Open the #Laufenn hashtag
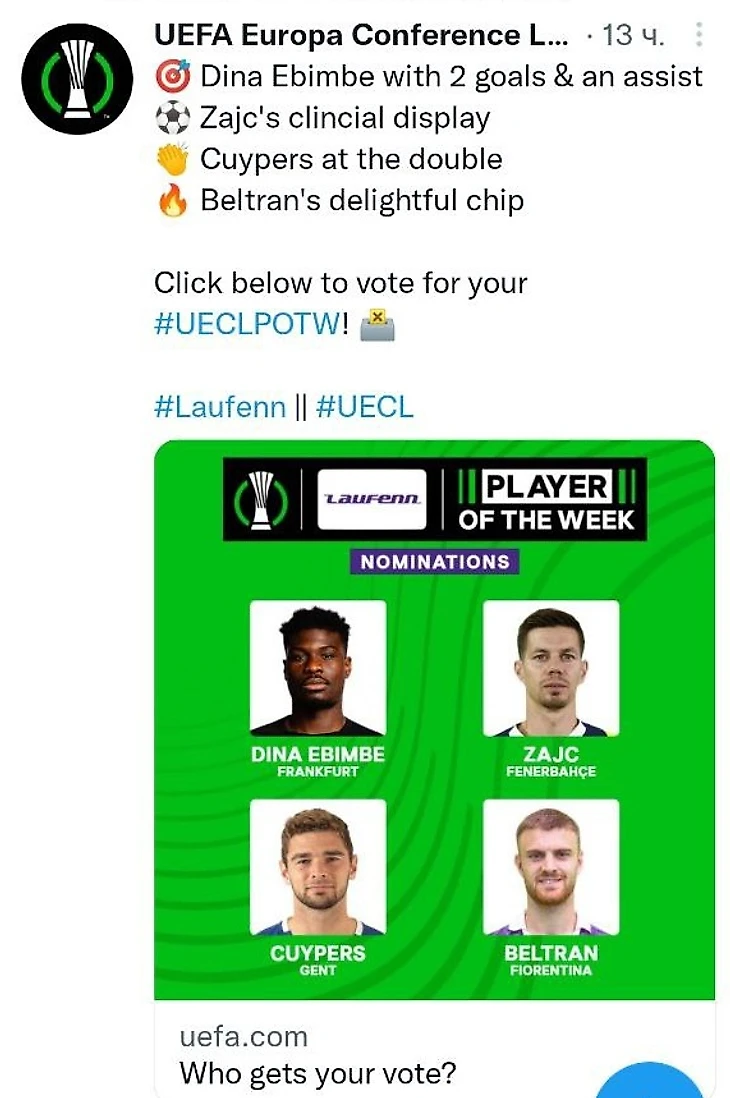 (x=219, y=407)
